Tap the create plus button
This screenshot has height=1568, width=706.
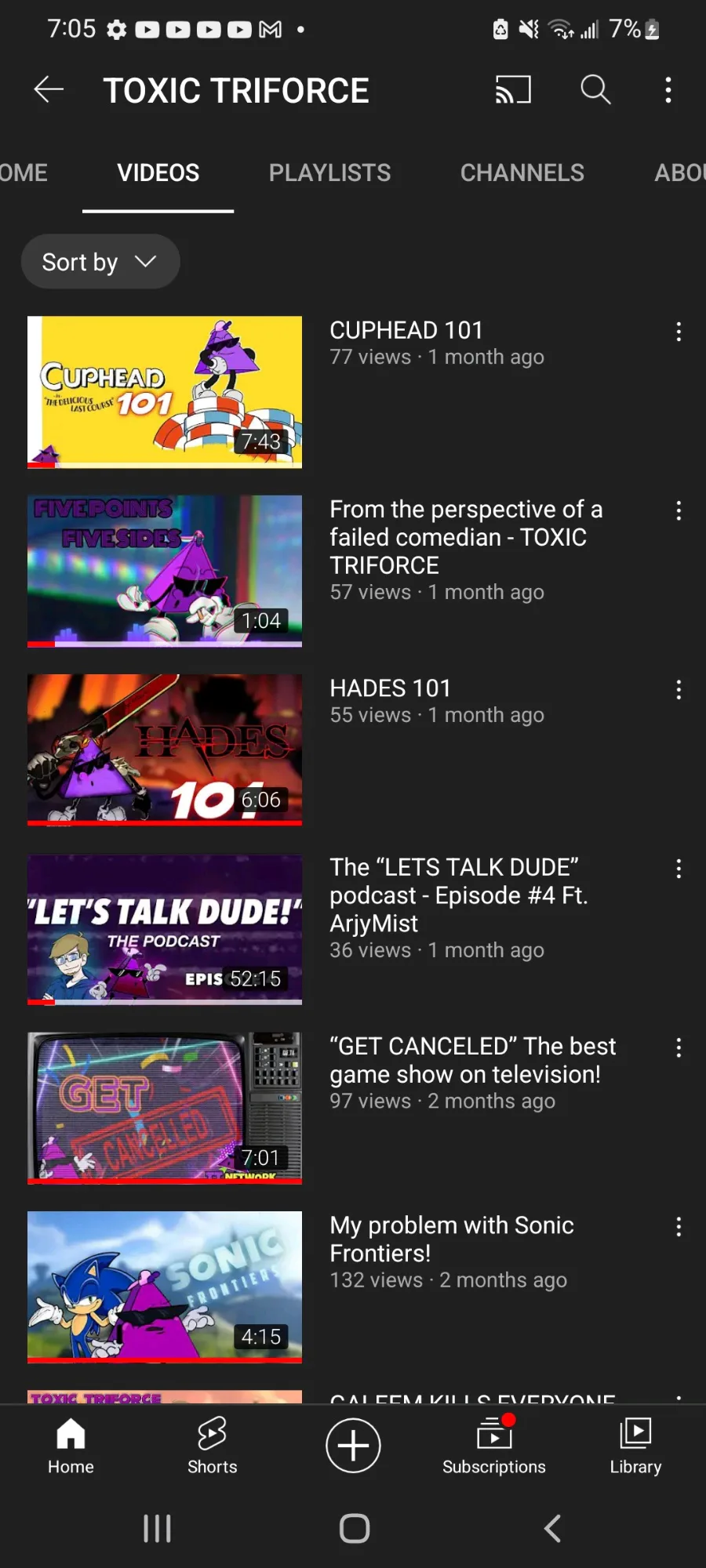pyautogui.click(x=353, y=1446)
